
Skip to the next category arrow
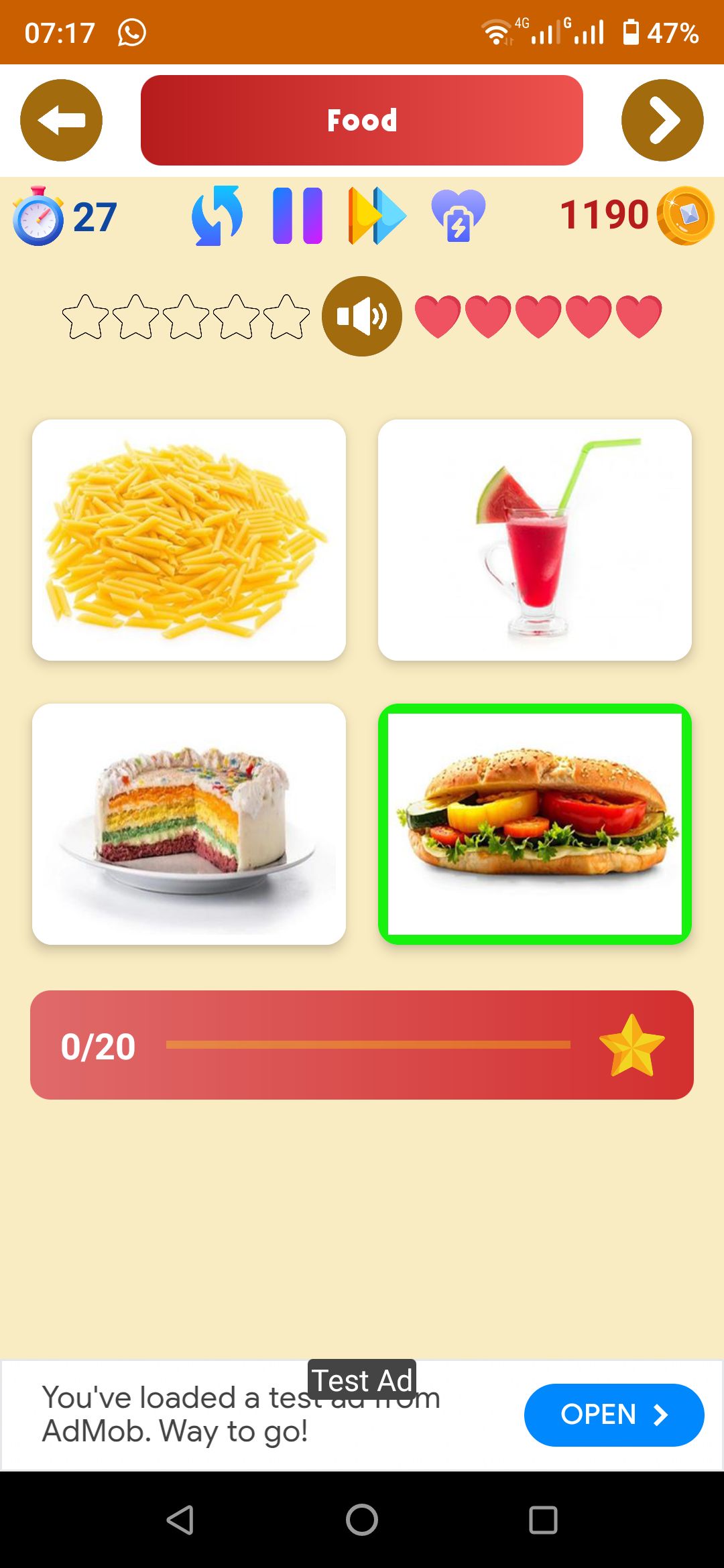click(662, 121)
